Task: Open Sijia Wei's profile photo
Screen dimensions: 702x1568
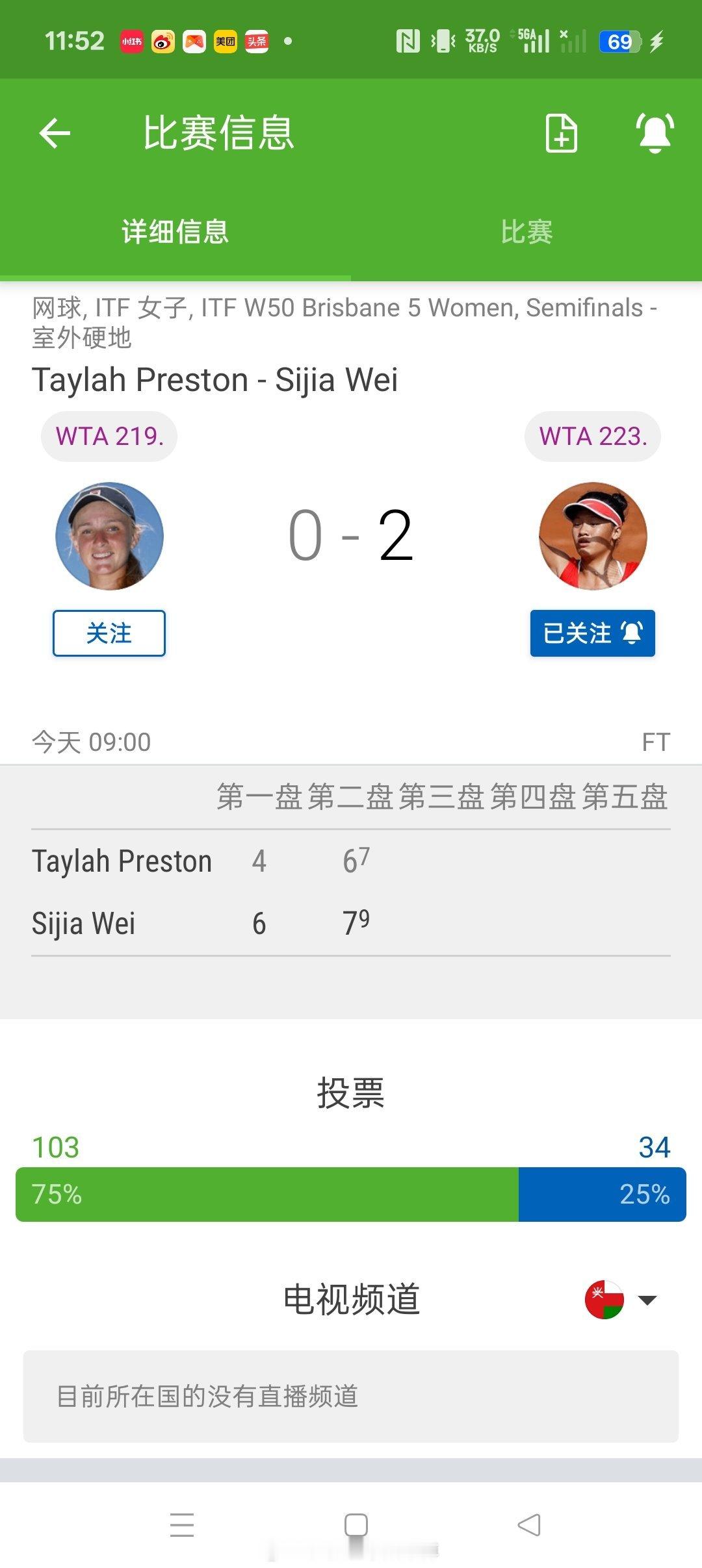Action: click(592, 536)
